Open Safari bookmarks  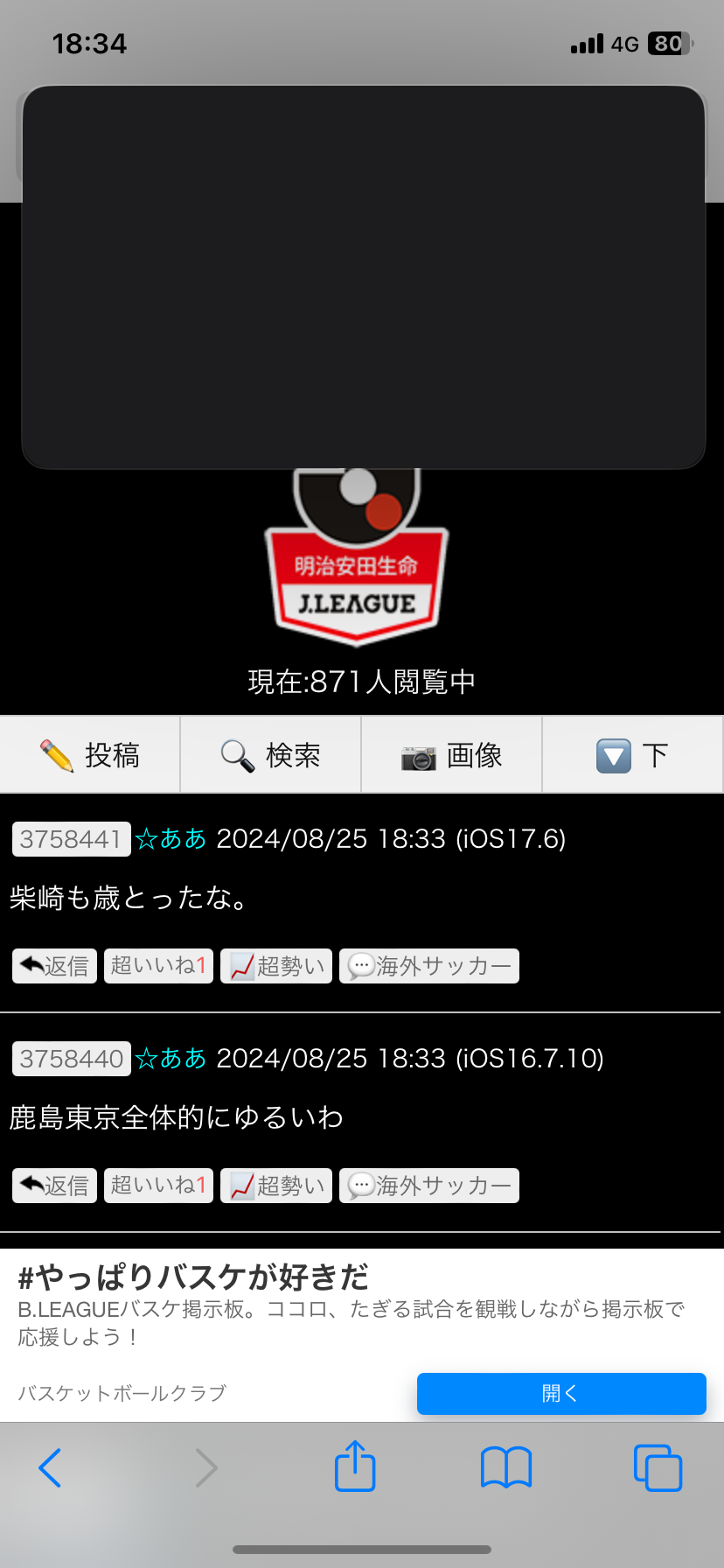pos(506,1467)
